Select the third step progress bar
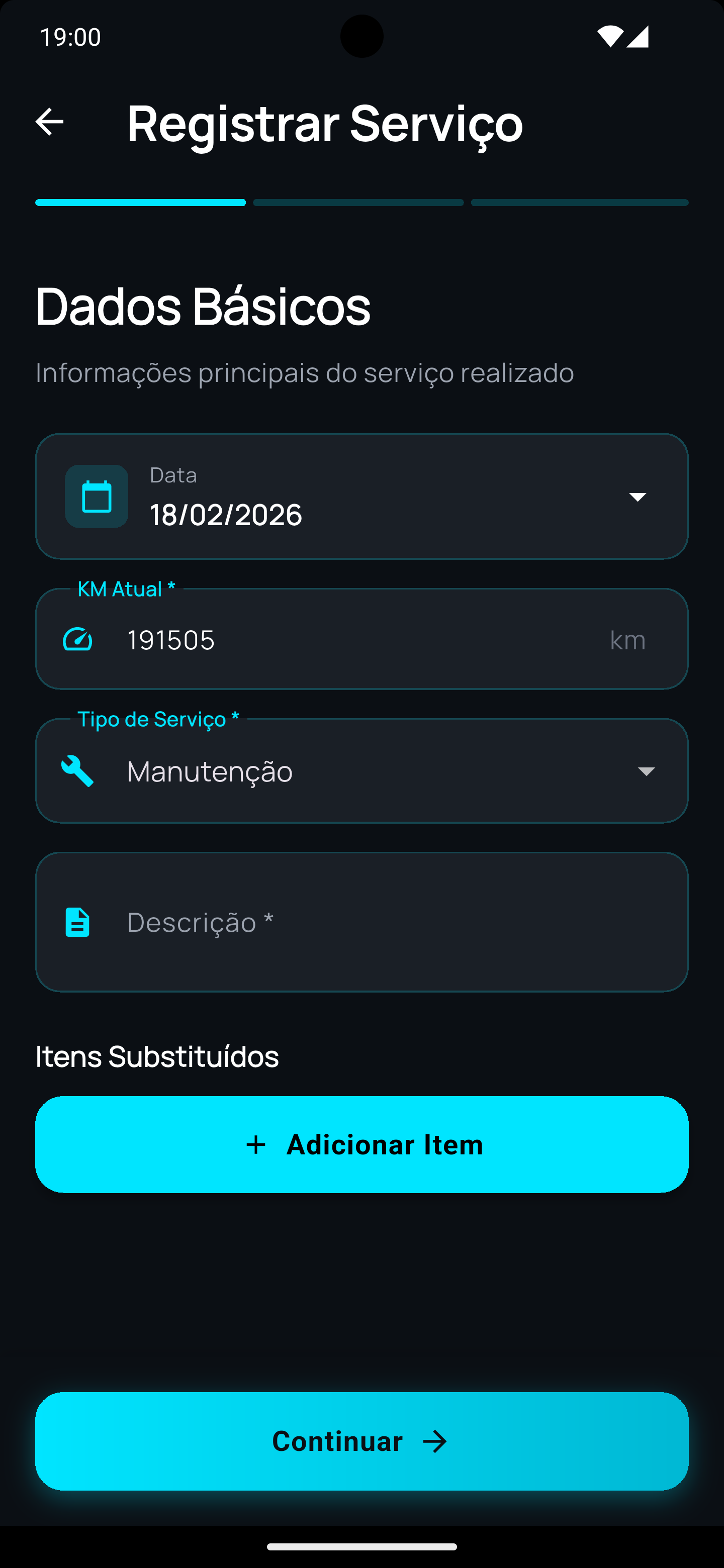 click(579, 203)
